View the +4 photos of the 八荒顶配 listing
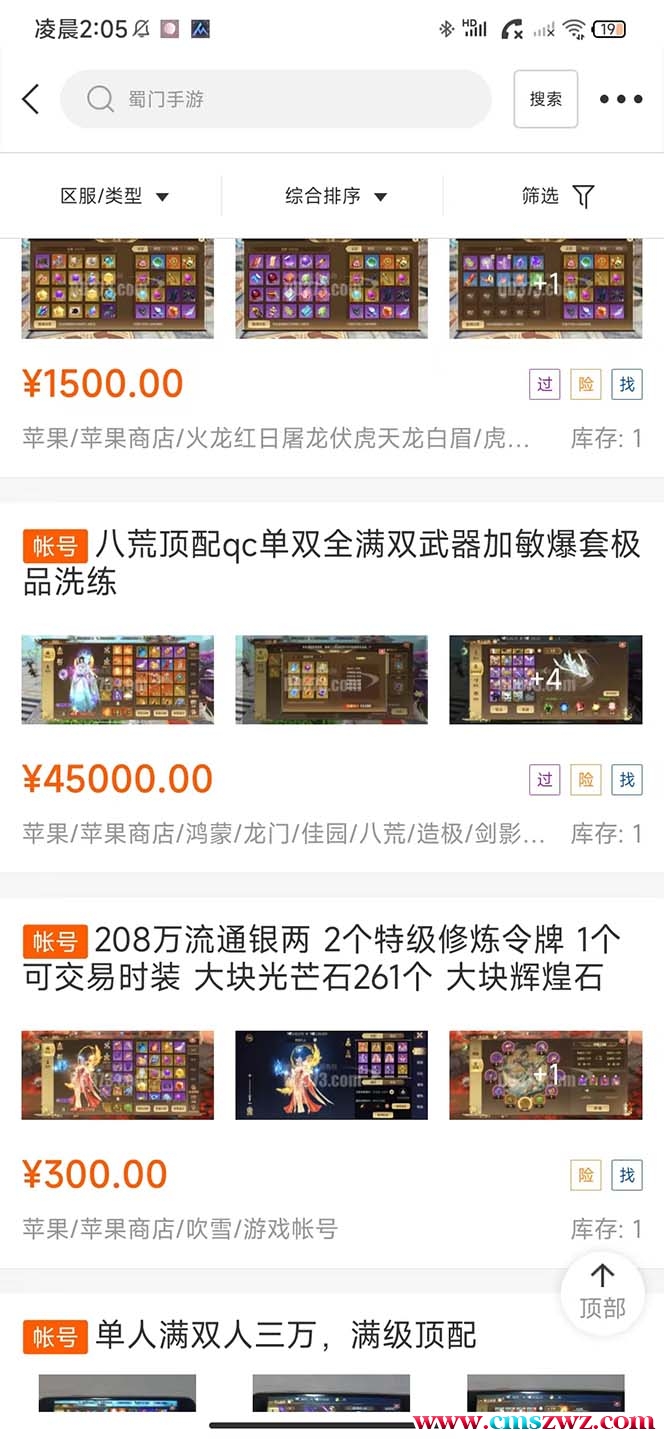The height and width of the screenshot is (1439, 664). click(x=545, y=680)
